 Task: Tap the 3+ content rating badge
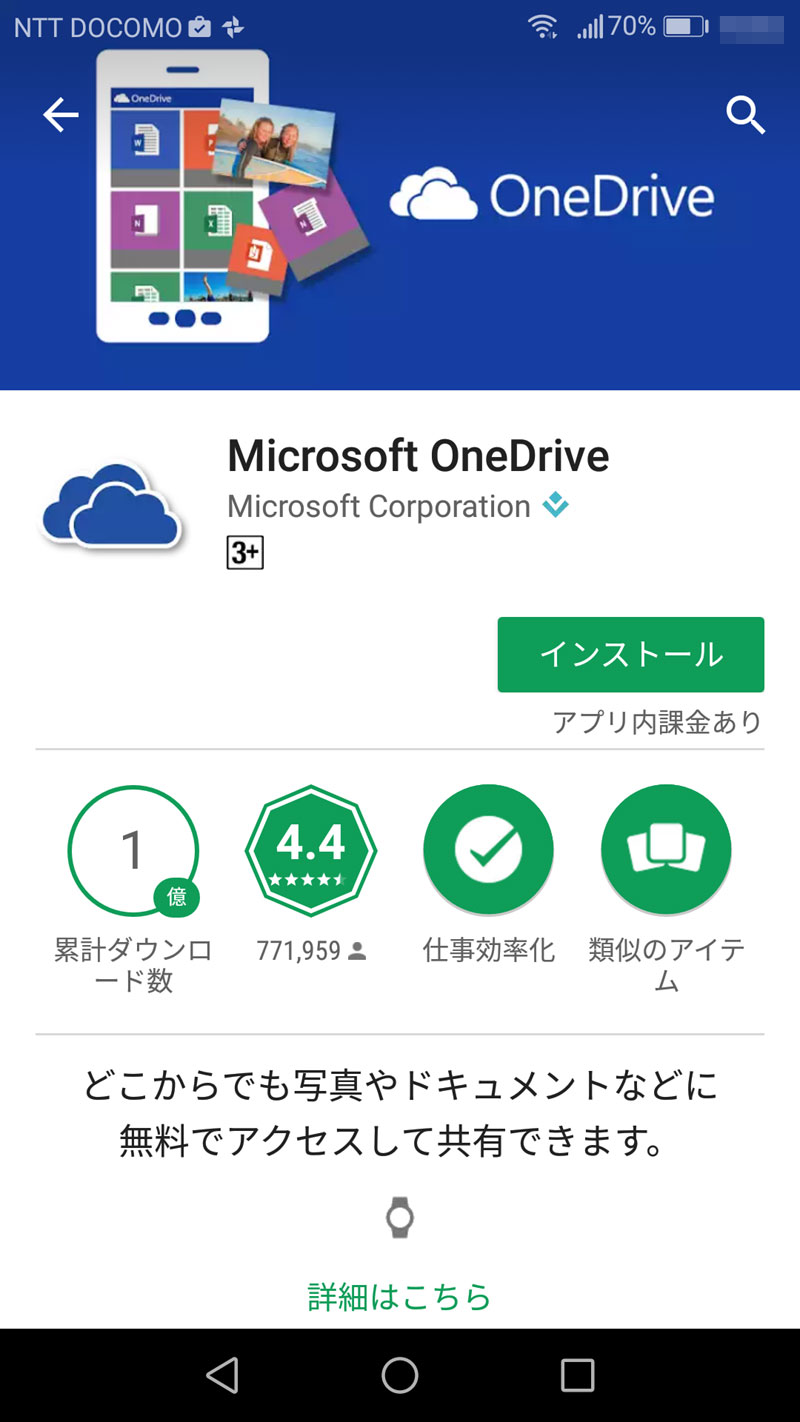245,553
